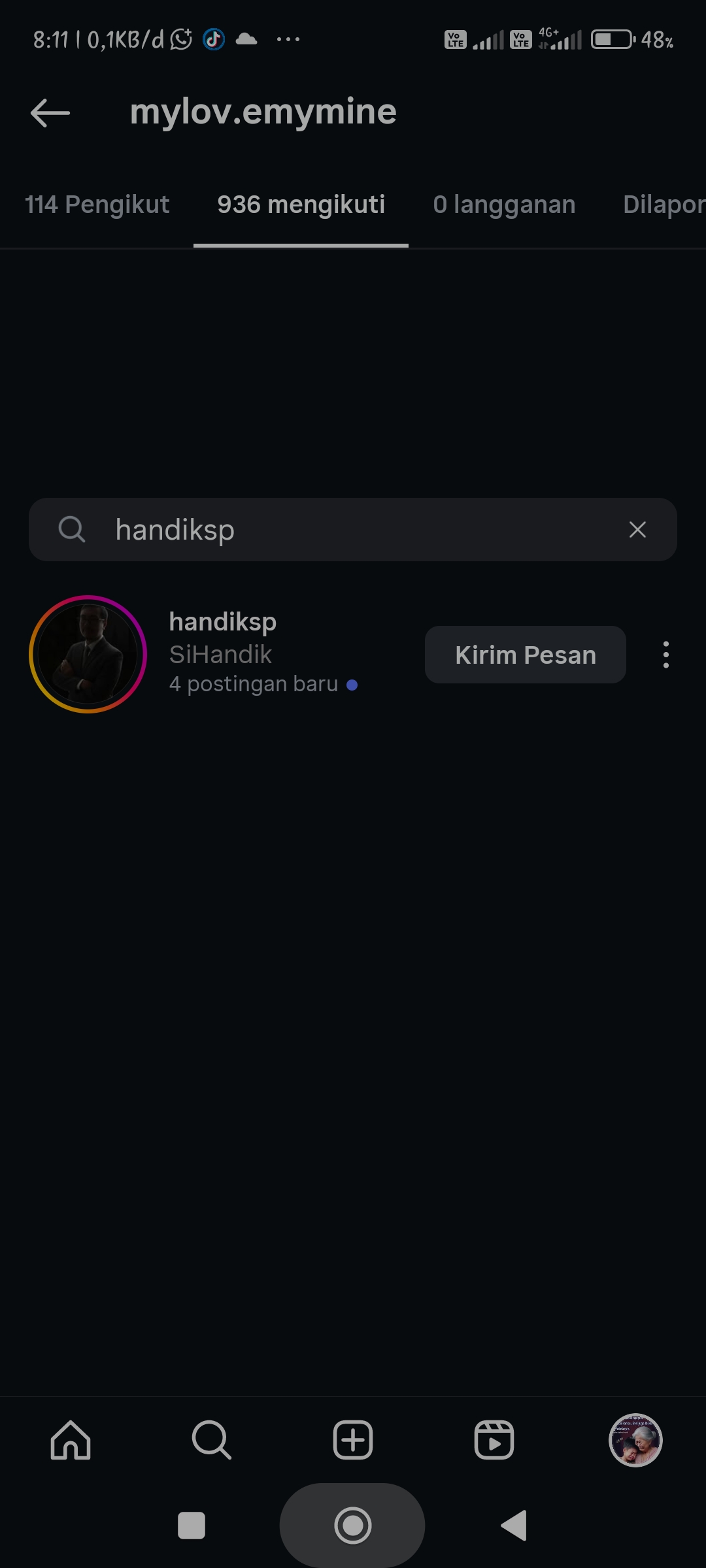Open more options for handiksp
The image size is (706, 1568).
[665, 655]
